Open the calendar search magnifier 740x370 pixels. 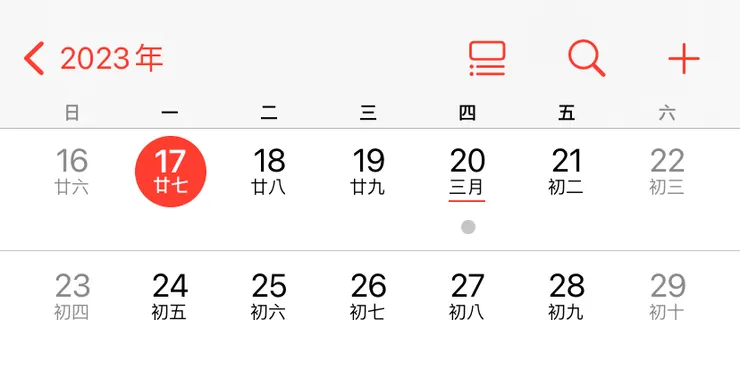pyautogui.click(x=587, y=59)
